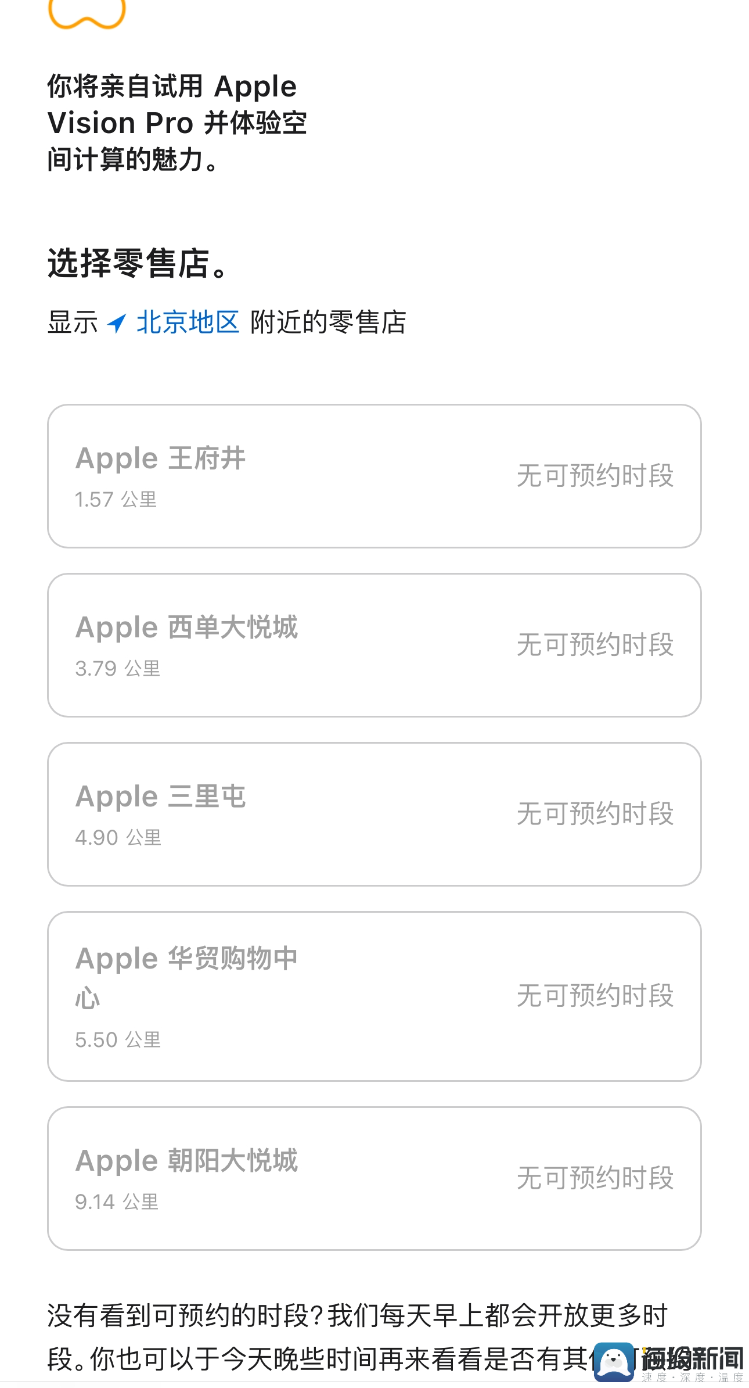The width and height of the screenshot is (749, 1388).
Task: Select the Apple 王府井 store card
Action: 374,476
